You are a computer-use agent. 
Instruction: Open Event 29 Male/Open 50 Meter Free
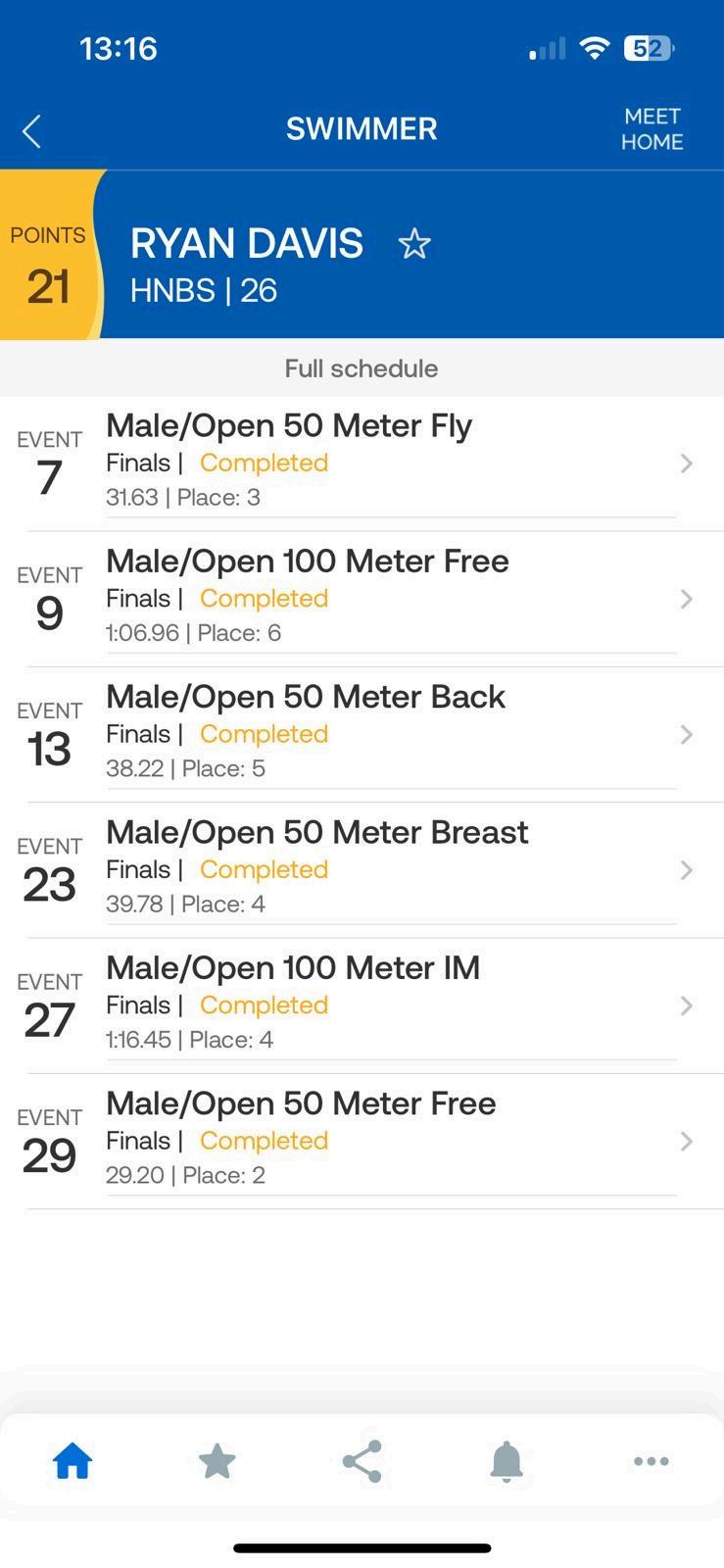362,1139
